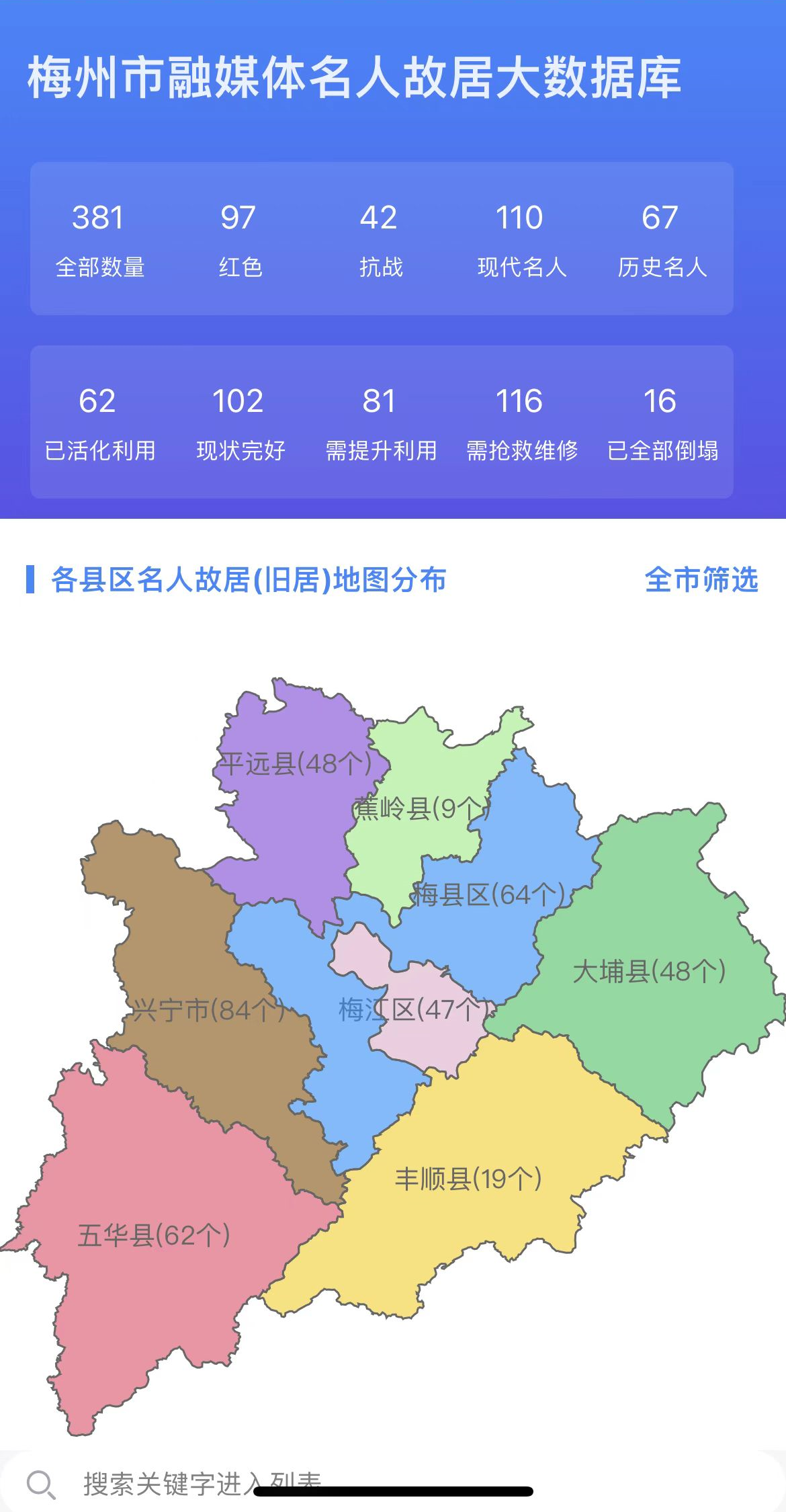Tap the keyword search box
786x1512 pixels.
[x=202, y=1482]
